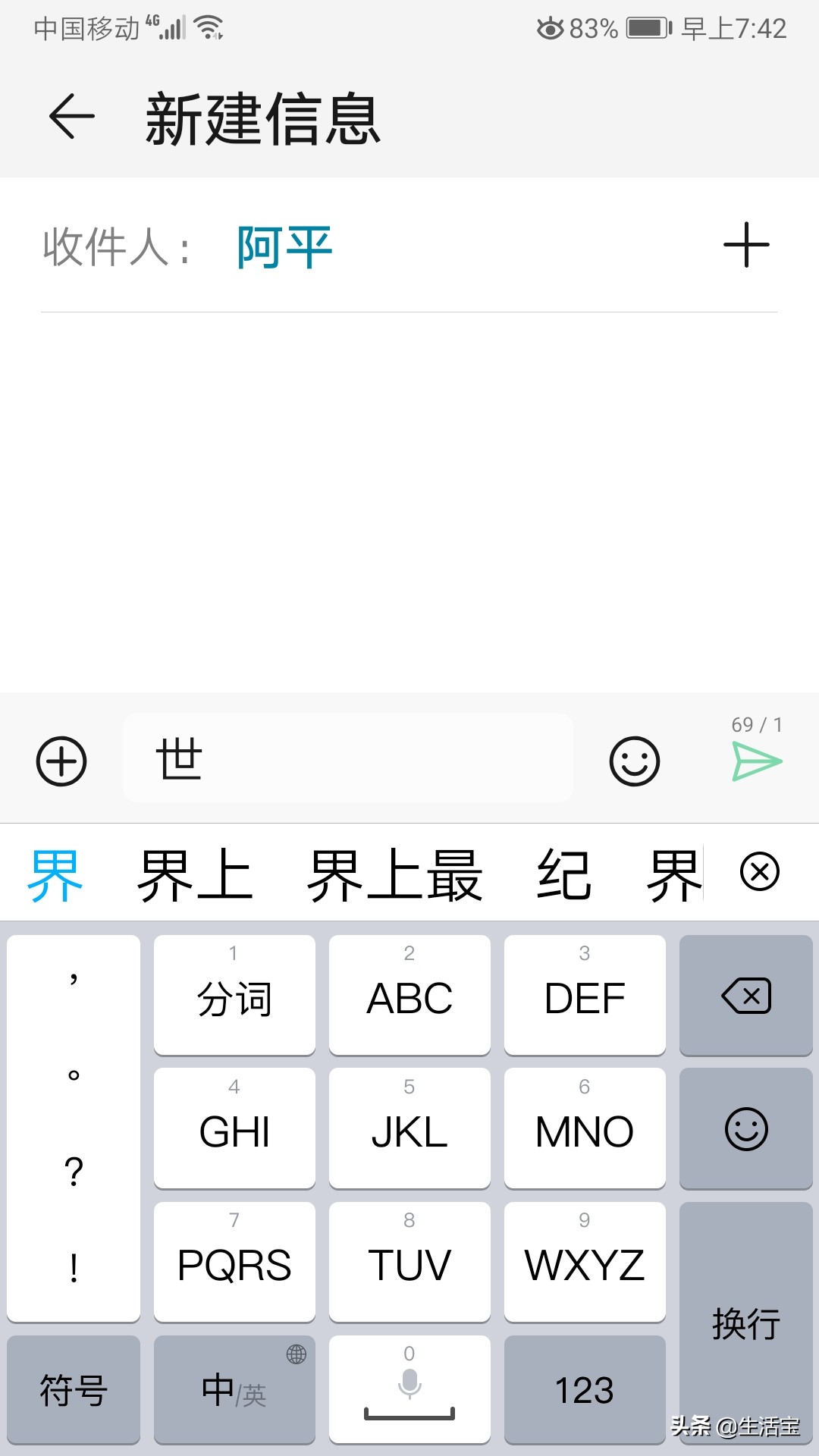Tap the message text field containing 世

[x=348, y=758]
